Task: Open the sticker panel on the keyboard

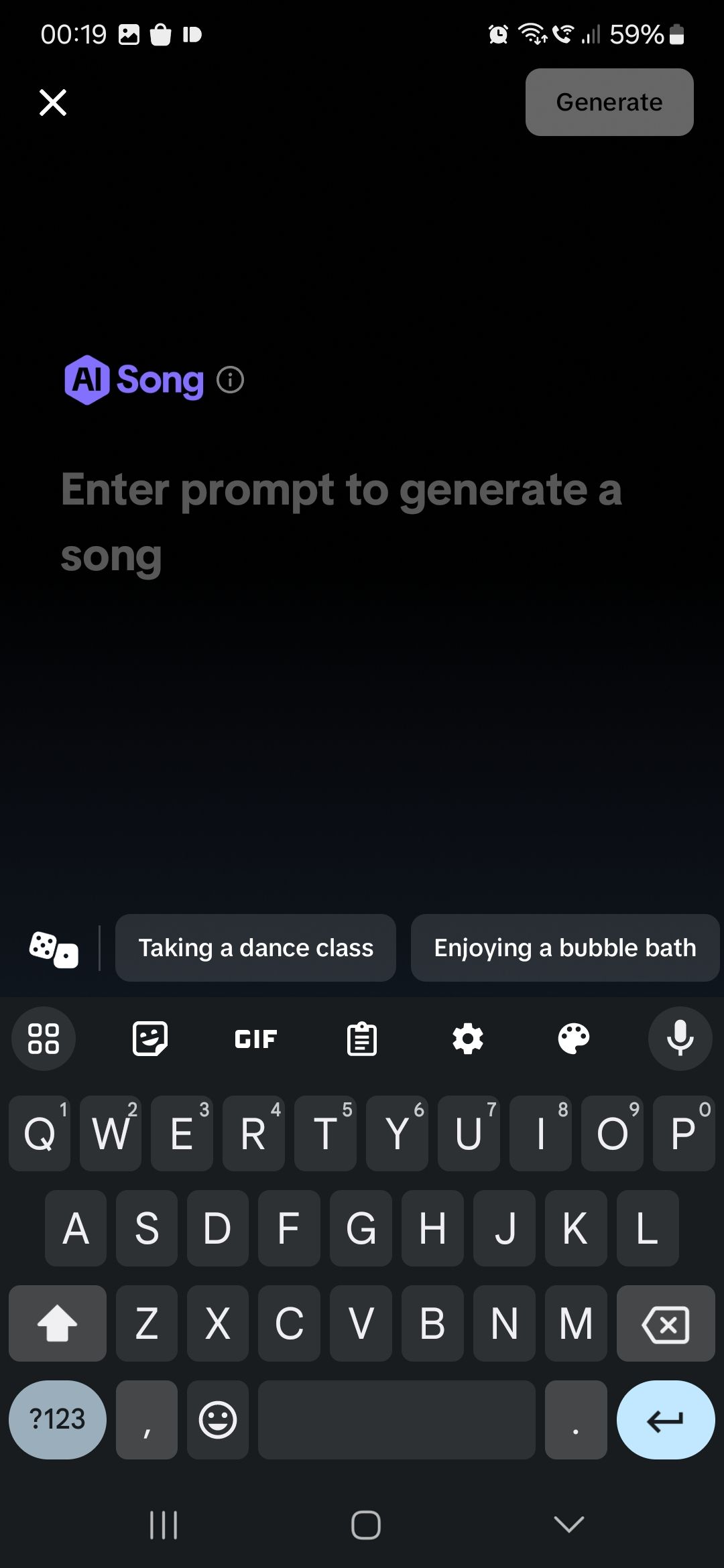Action: click(x=149, y=1038)
